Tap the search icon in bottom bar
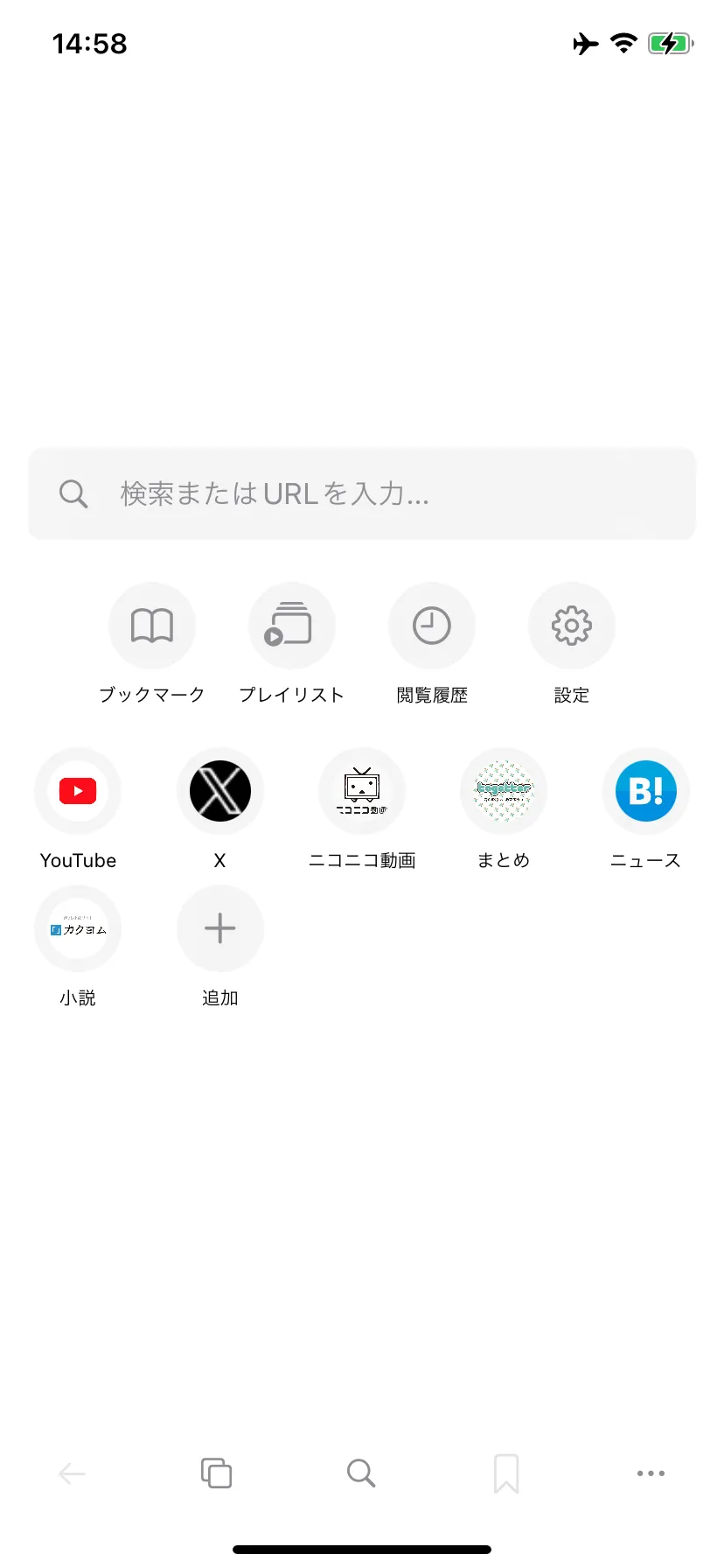 point(361,1473)
